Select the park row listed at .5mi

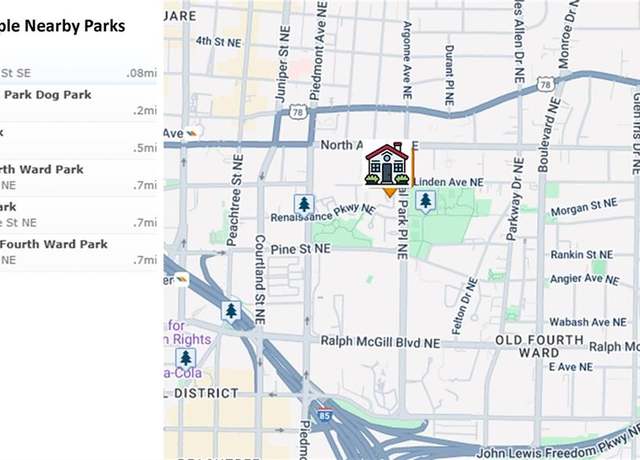pyautogui.click(x=80, y=140)
